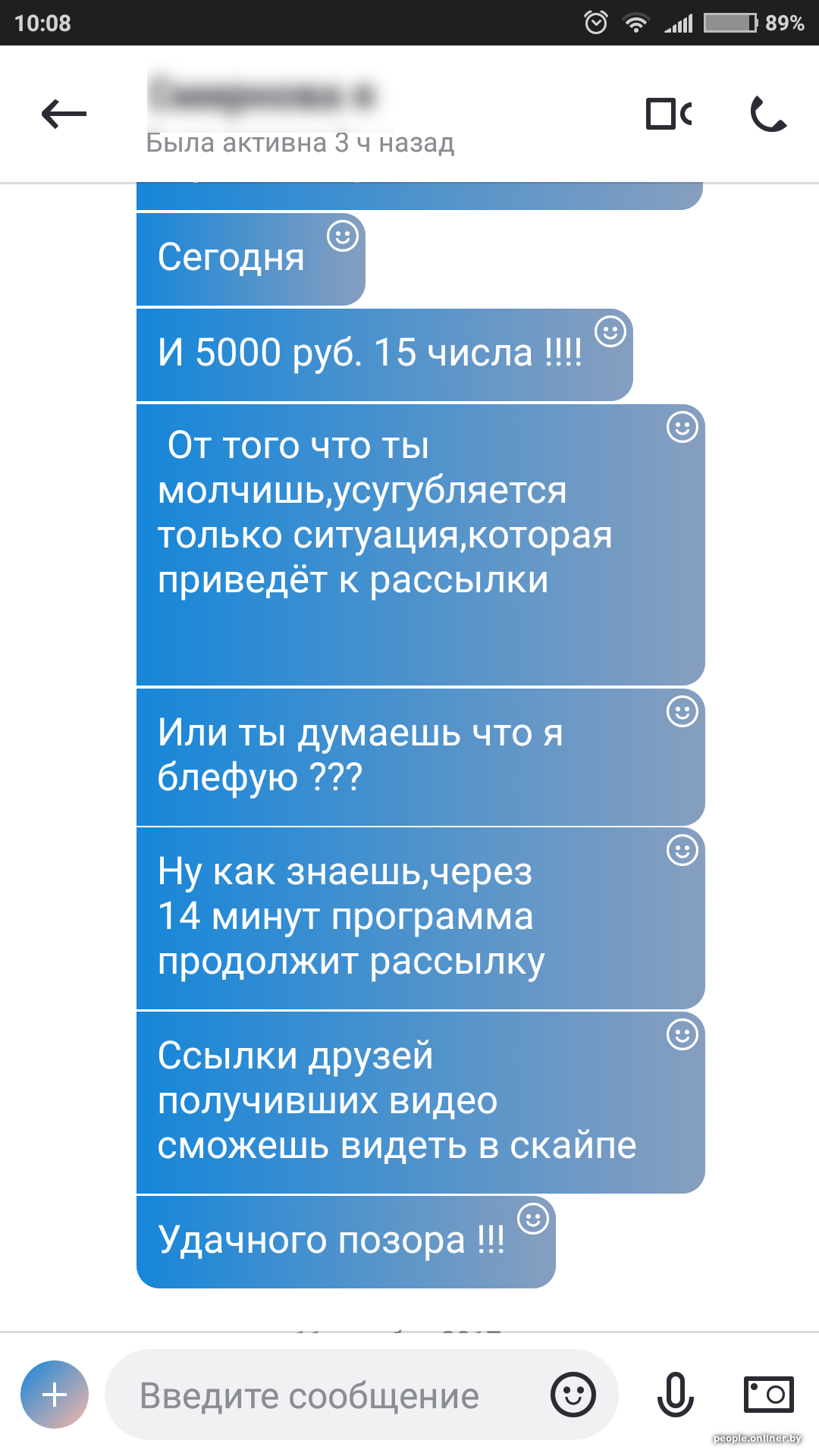Start a video call
The image size is (819, 1456).
point(668,115)
